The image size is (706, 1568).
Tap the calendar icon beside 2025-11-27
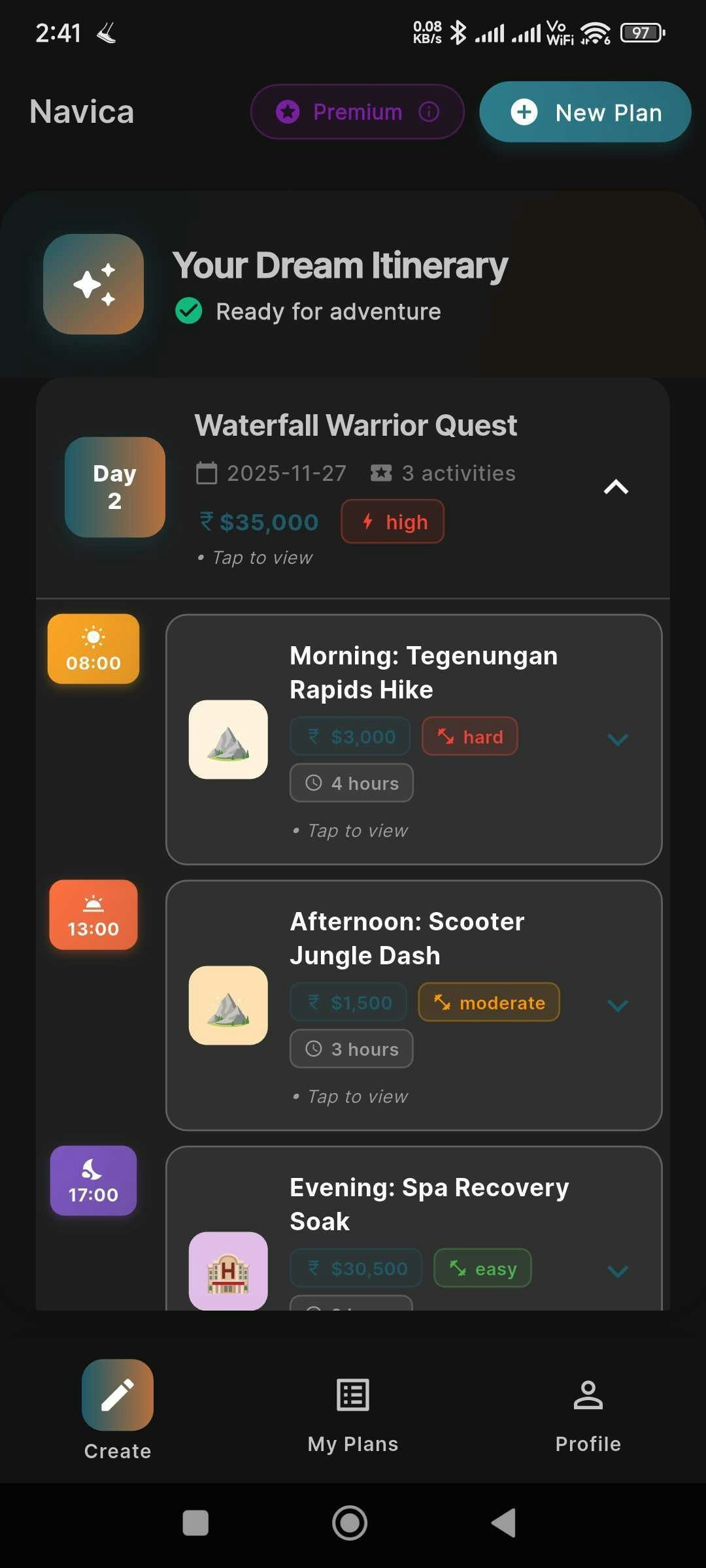coord(206,472)
